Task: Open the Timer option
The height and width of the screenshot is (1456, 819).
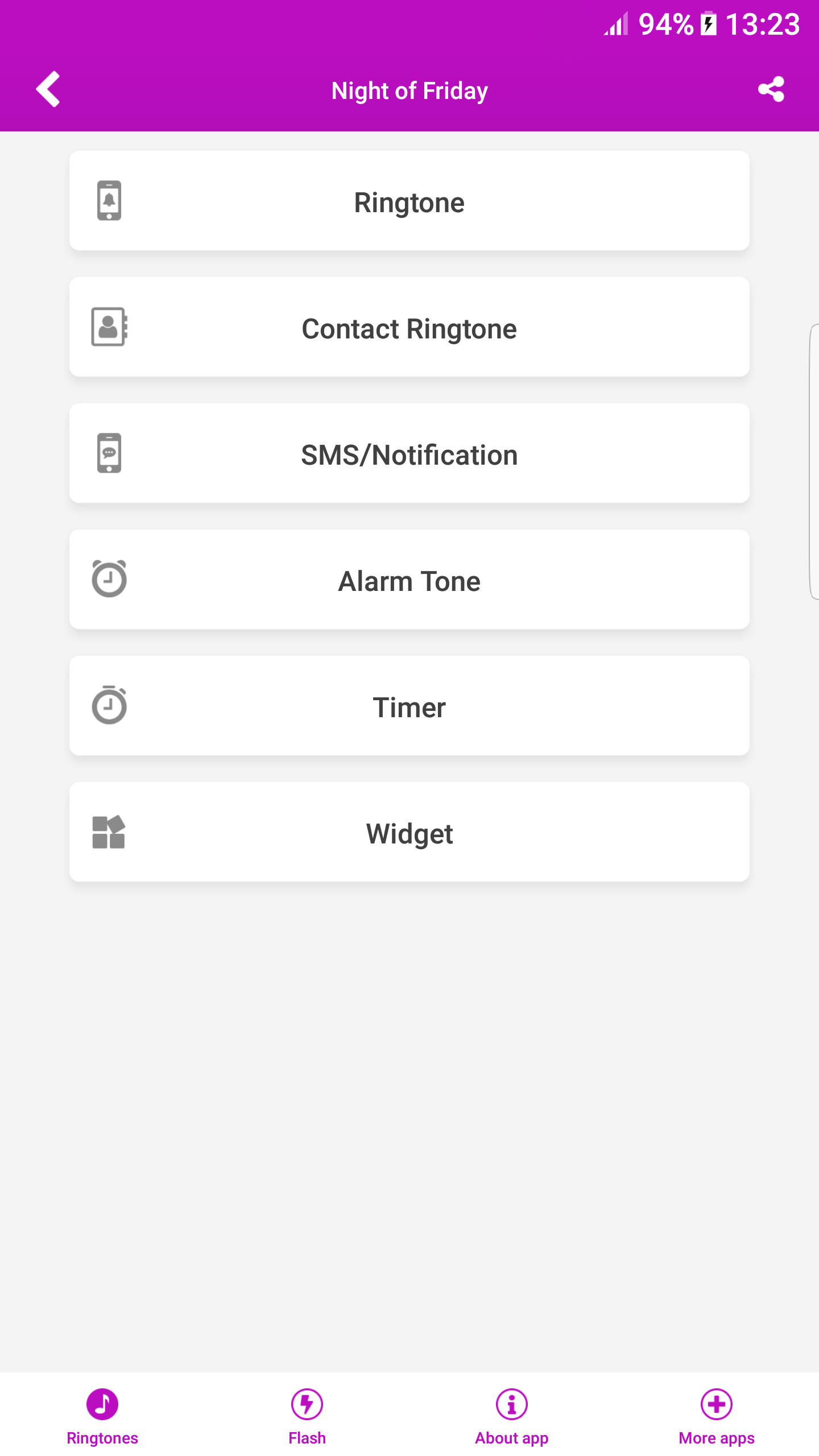Action: (409, 706)
